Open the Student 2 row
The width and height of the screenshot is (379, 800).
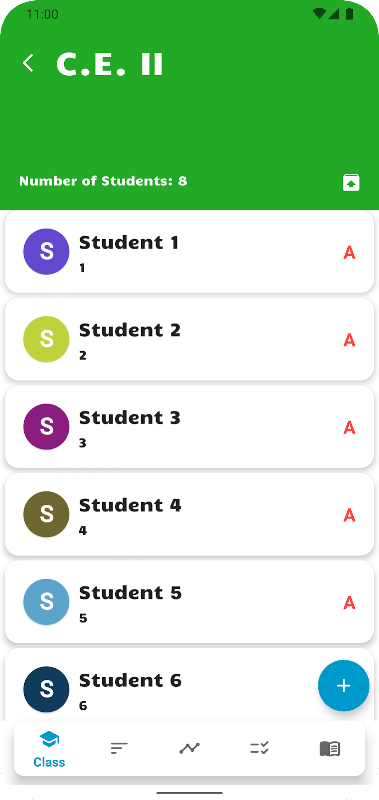coord(189,339)
